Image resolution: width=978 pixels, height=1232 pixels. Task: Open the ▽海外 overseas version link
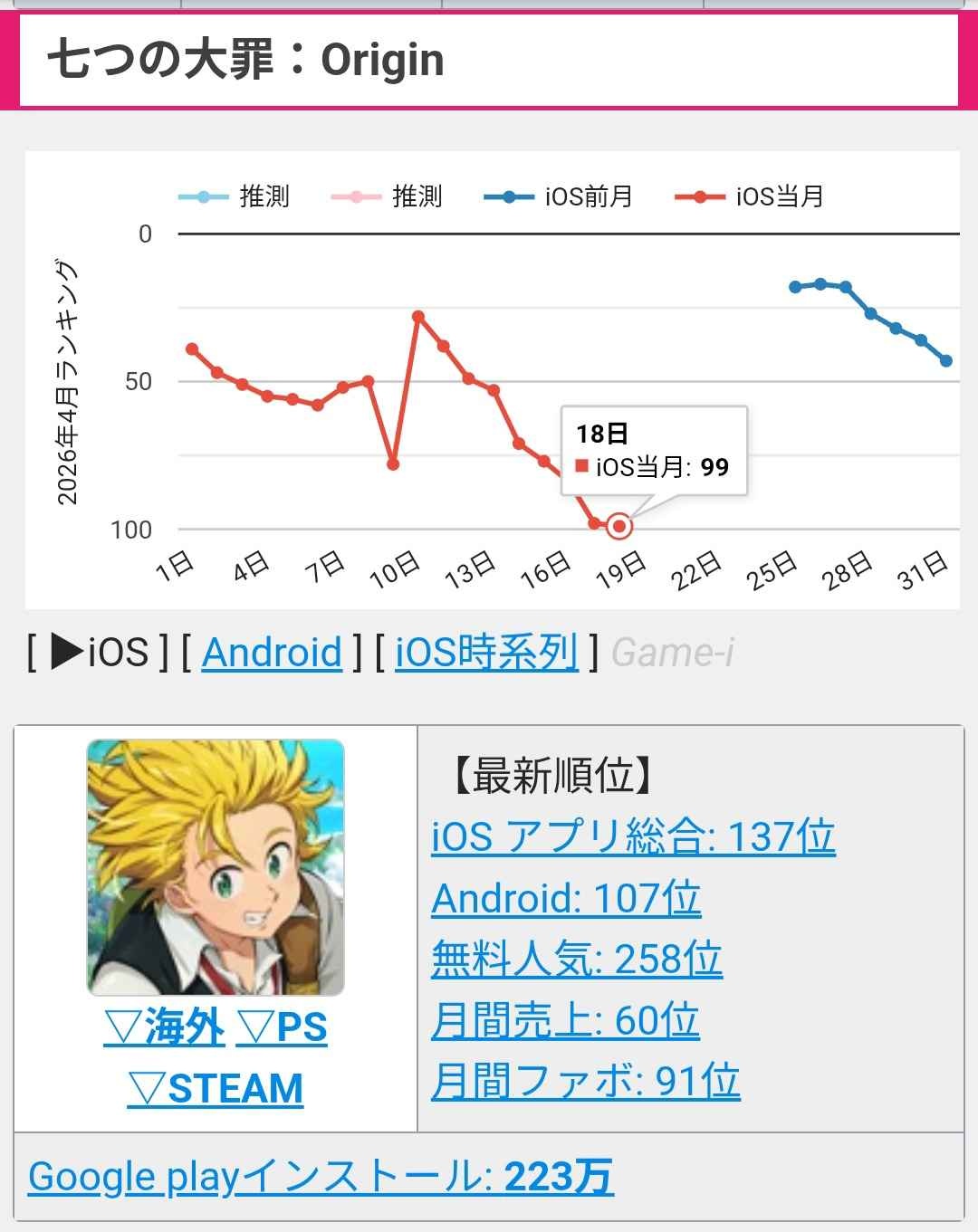pos(164,1027)
